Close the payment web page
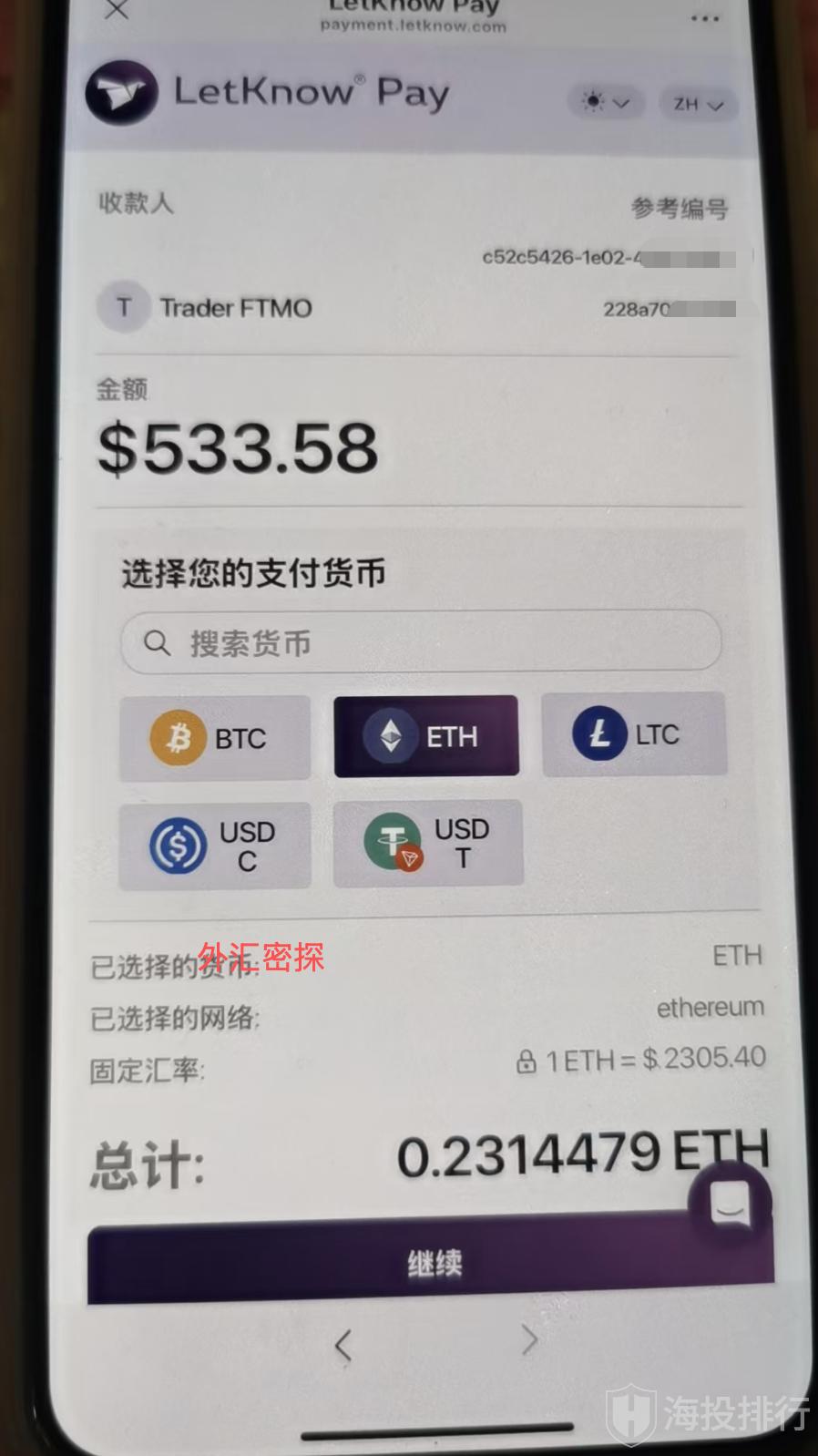 point(117,10)
